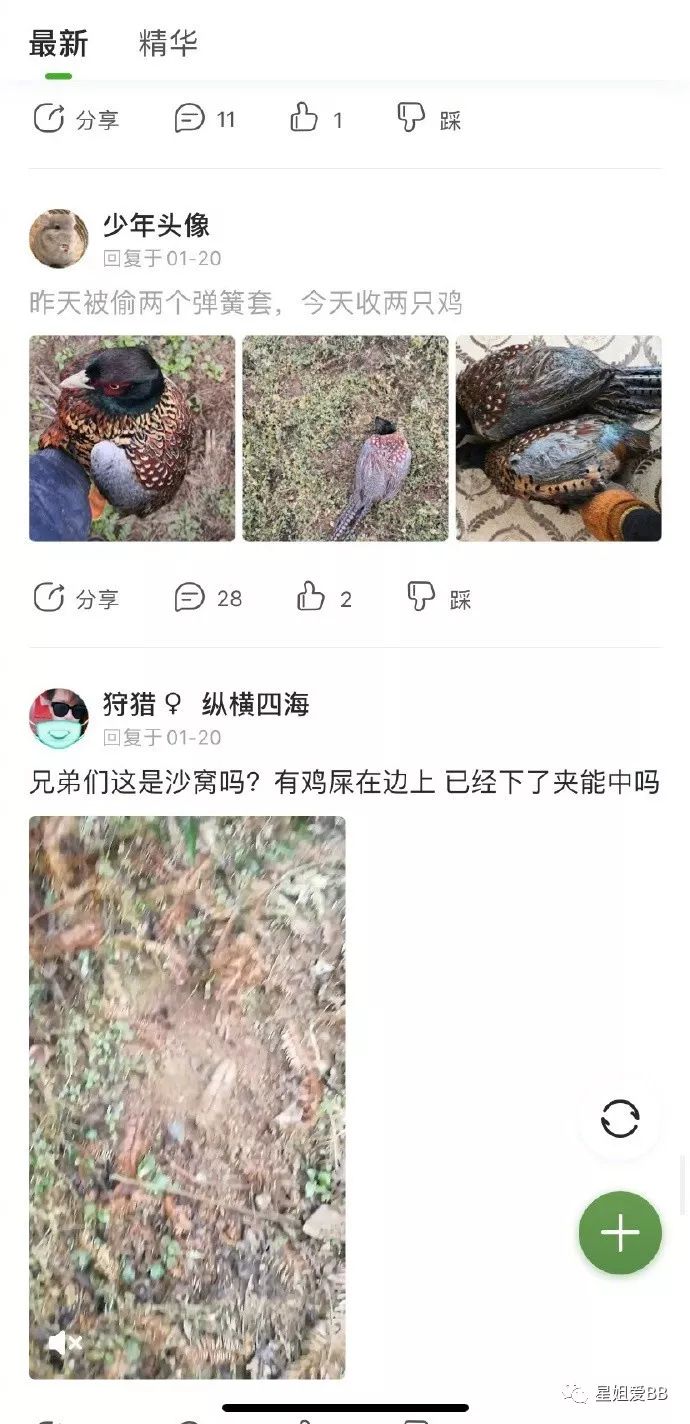The image size is (690, 1424).
Task: View 少年头像's second photo of the bird on grass
Action: [345, 438]
